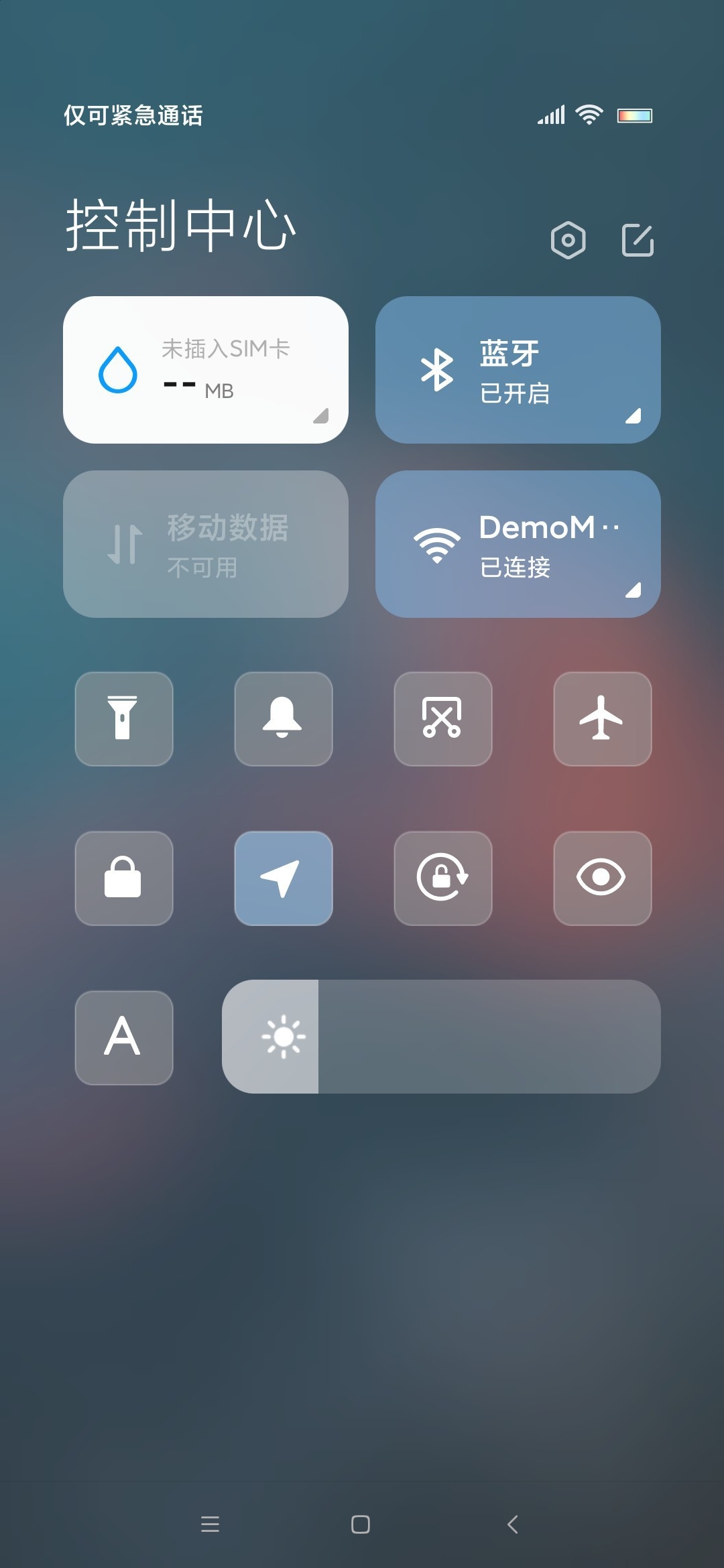Take a screenshot with the scissors tile
The height and width of the screenshot is (1568, 724).
(442, 718)
